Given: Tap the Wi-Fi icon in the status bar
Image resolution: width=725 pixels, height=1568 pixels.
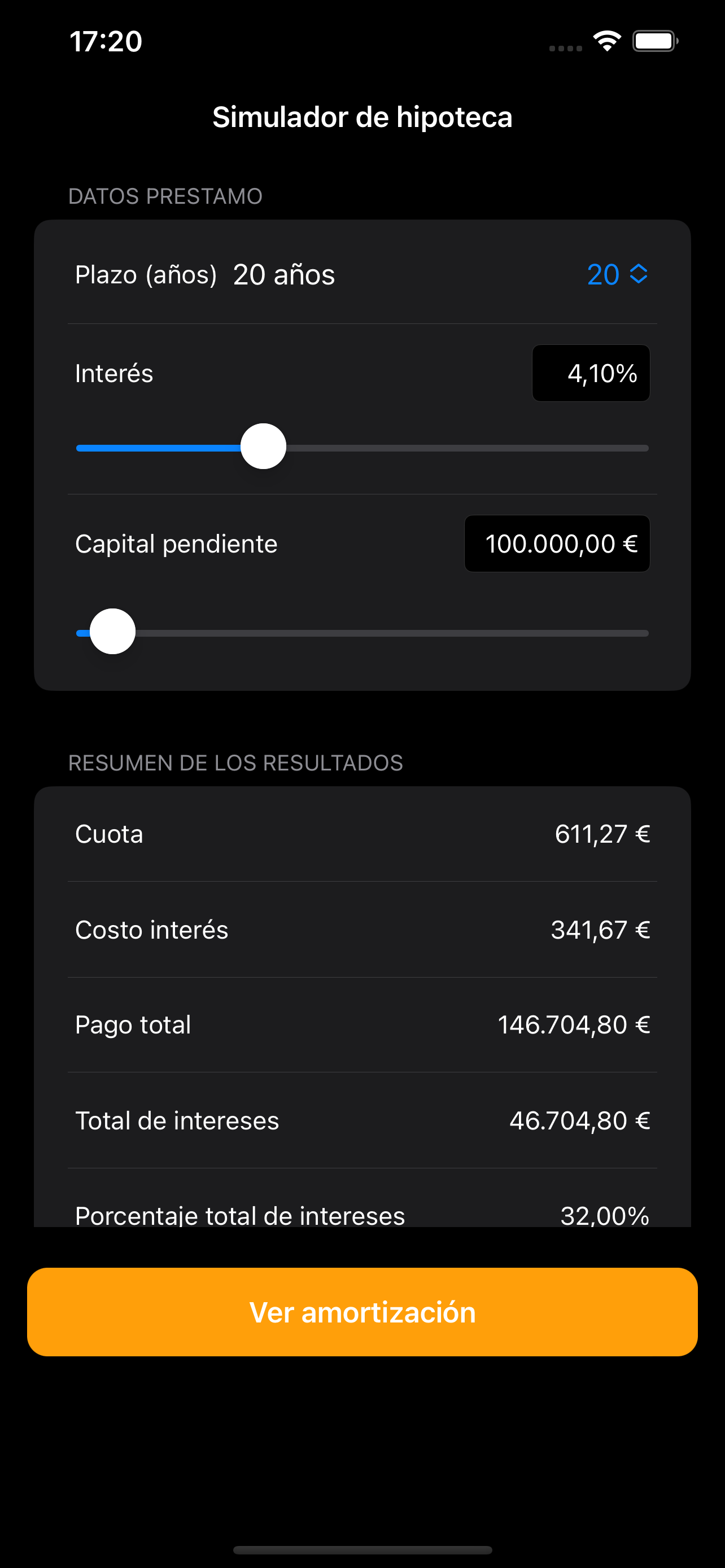Looking at the screenshot, I should (x=606, y=40).
